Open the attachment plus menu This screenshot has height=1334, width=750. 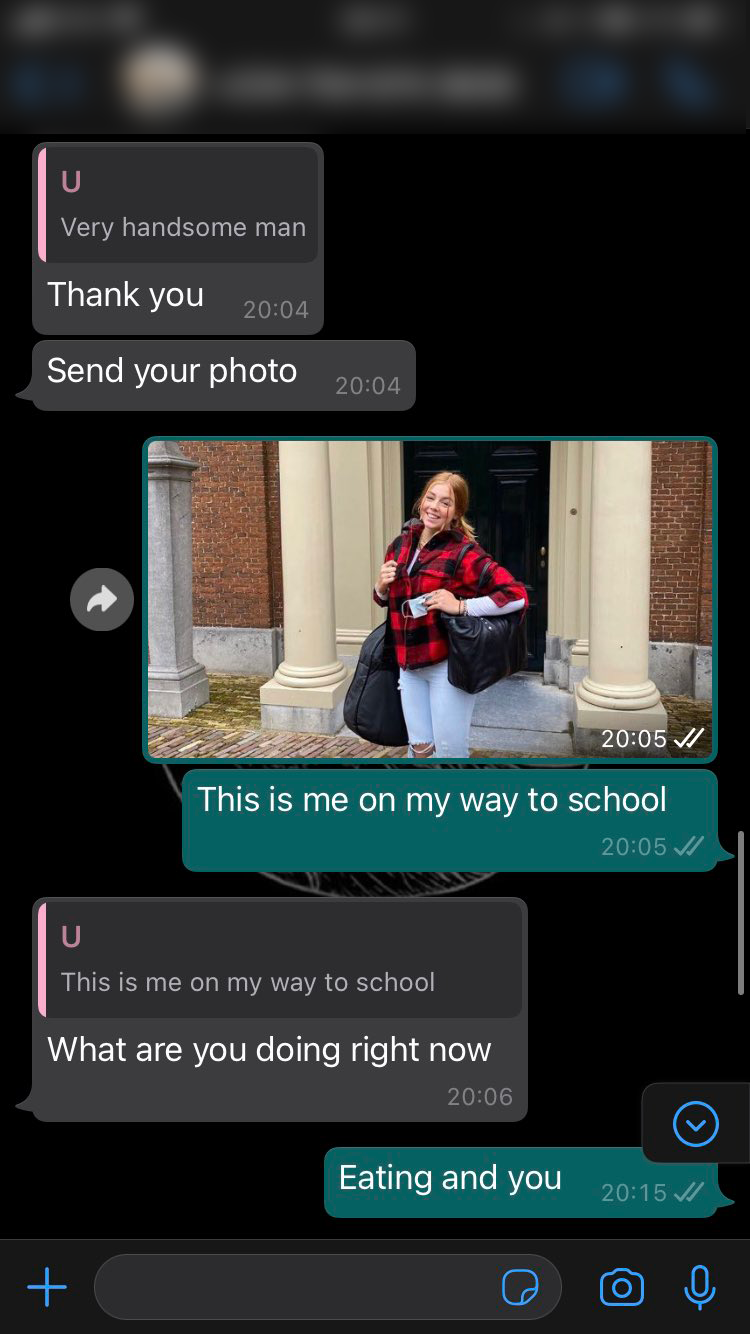click(47, 1287)
